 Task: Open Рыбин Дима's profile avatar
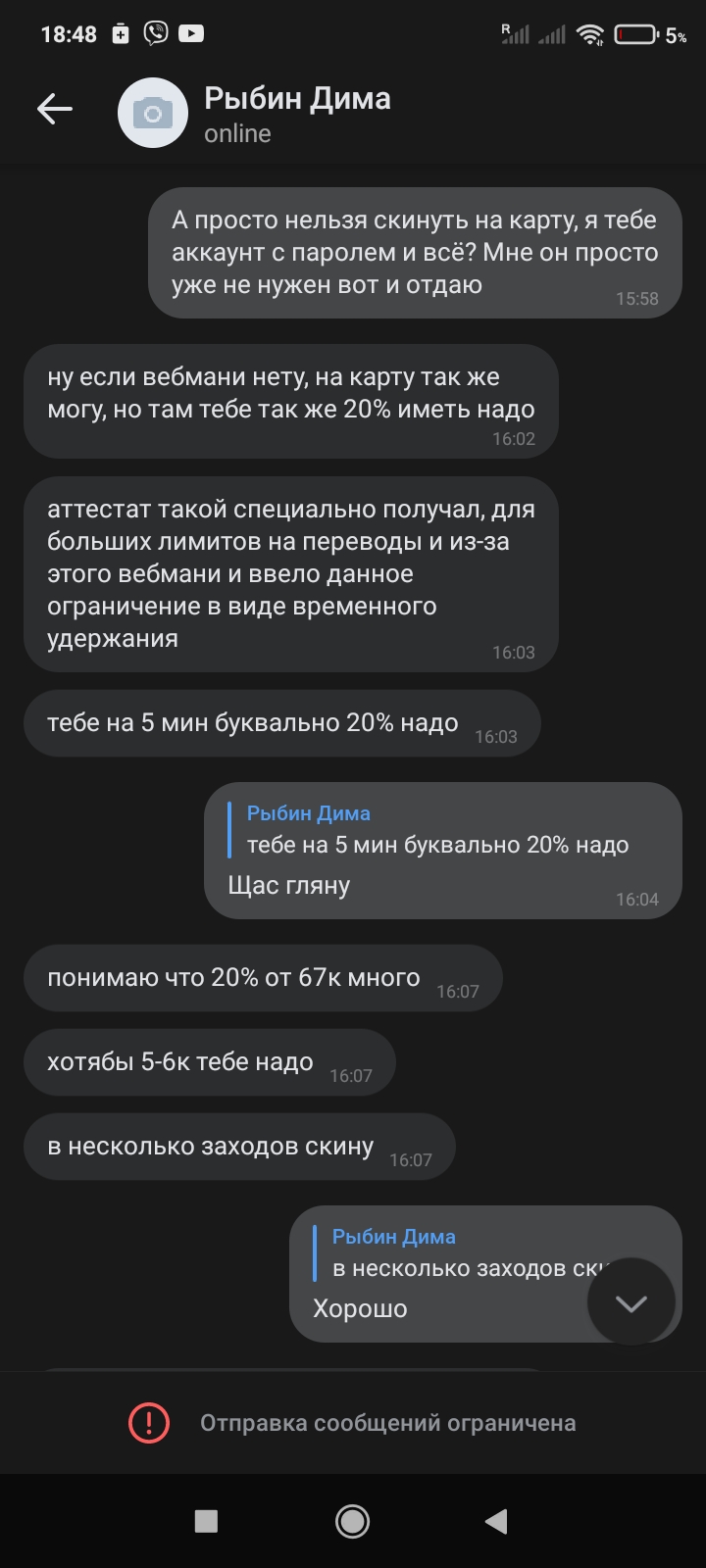tap(152, 114)
